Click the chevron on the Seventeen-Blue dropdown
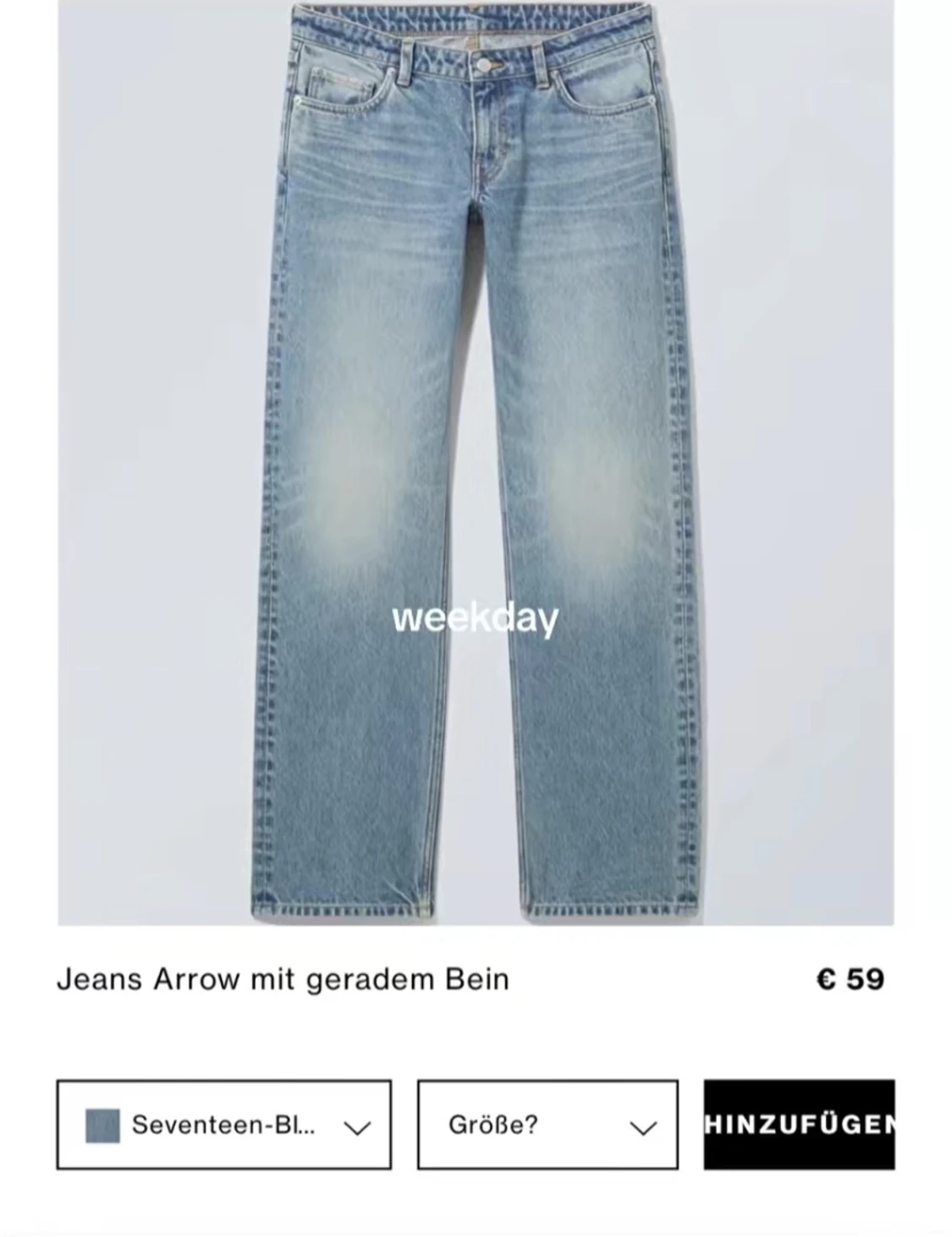The width and height of the screenshot is (952, 1237). (x=359, y=1126)
